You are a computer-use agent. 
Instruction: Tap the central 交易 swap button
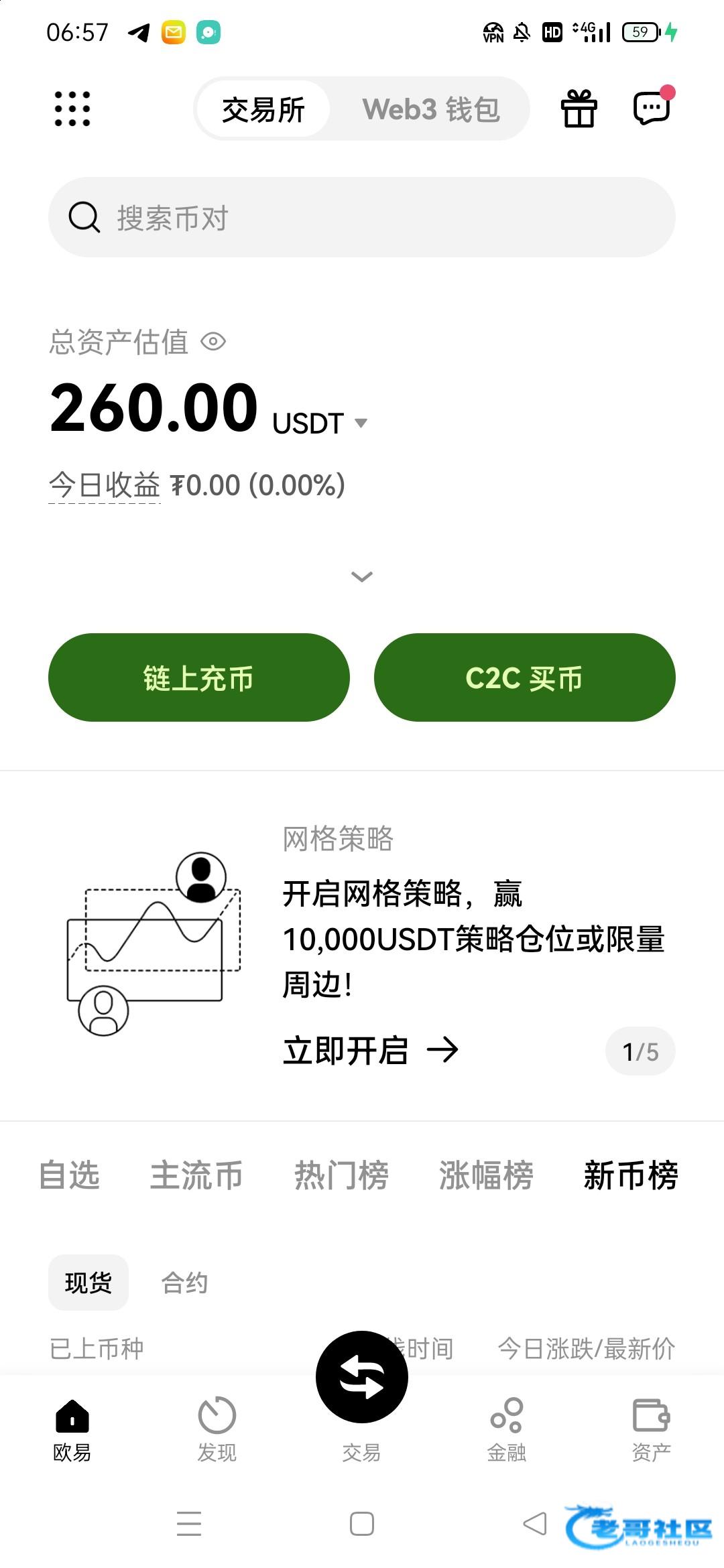pos(362,1378)
